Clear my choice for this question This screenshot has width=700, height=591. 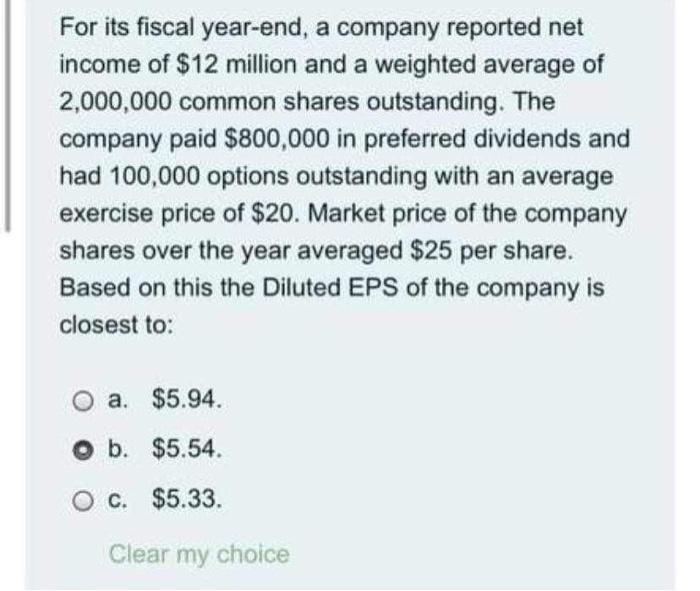coord(199,553)
